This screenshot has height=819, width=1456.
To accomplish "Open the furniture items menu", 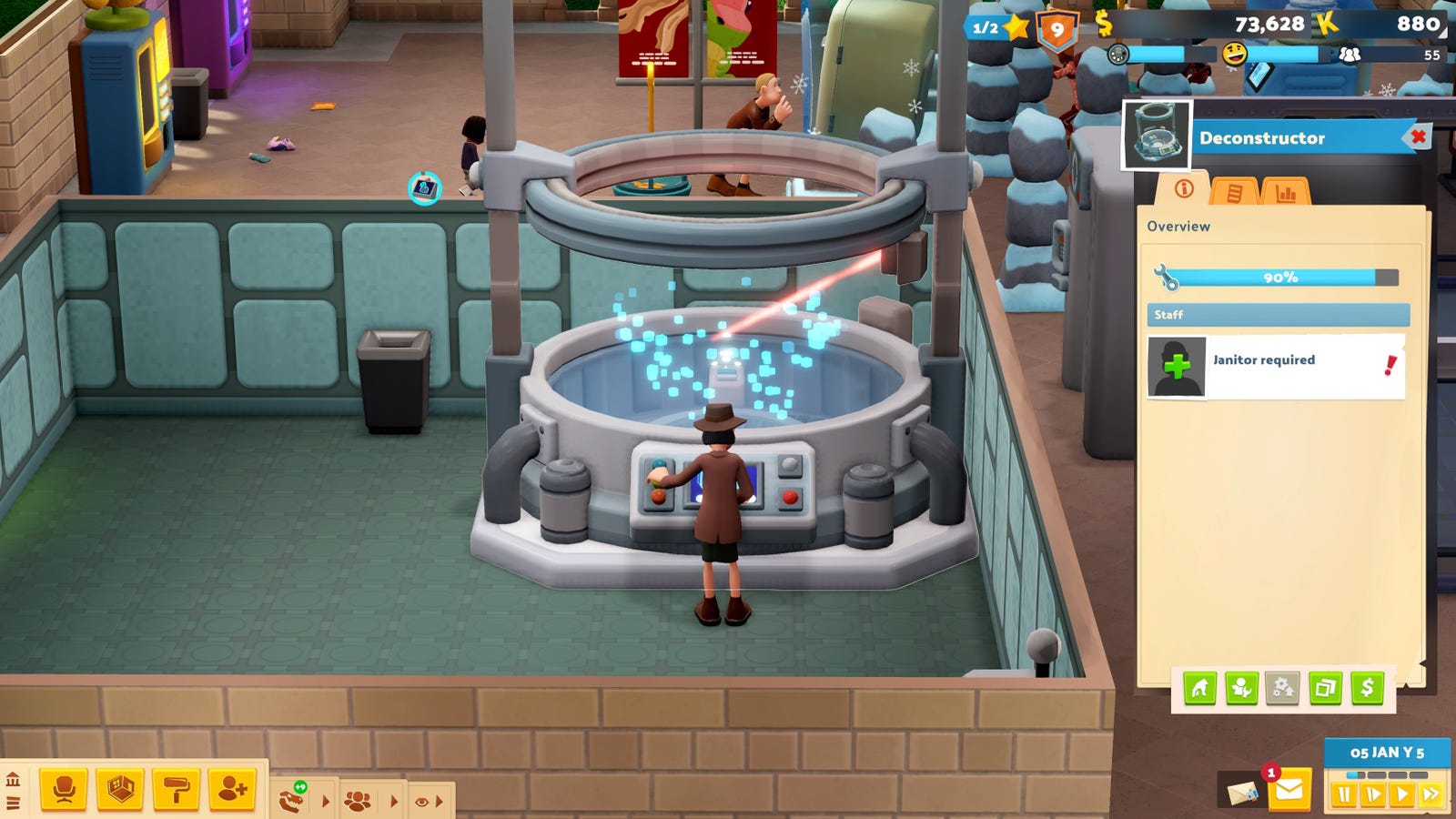I will click(x=64, y=789).
